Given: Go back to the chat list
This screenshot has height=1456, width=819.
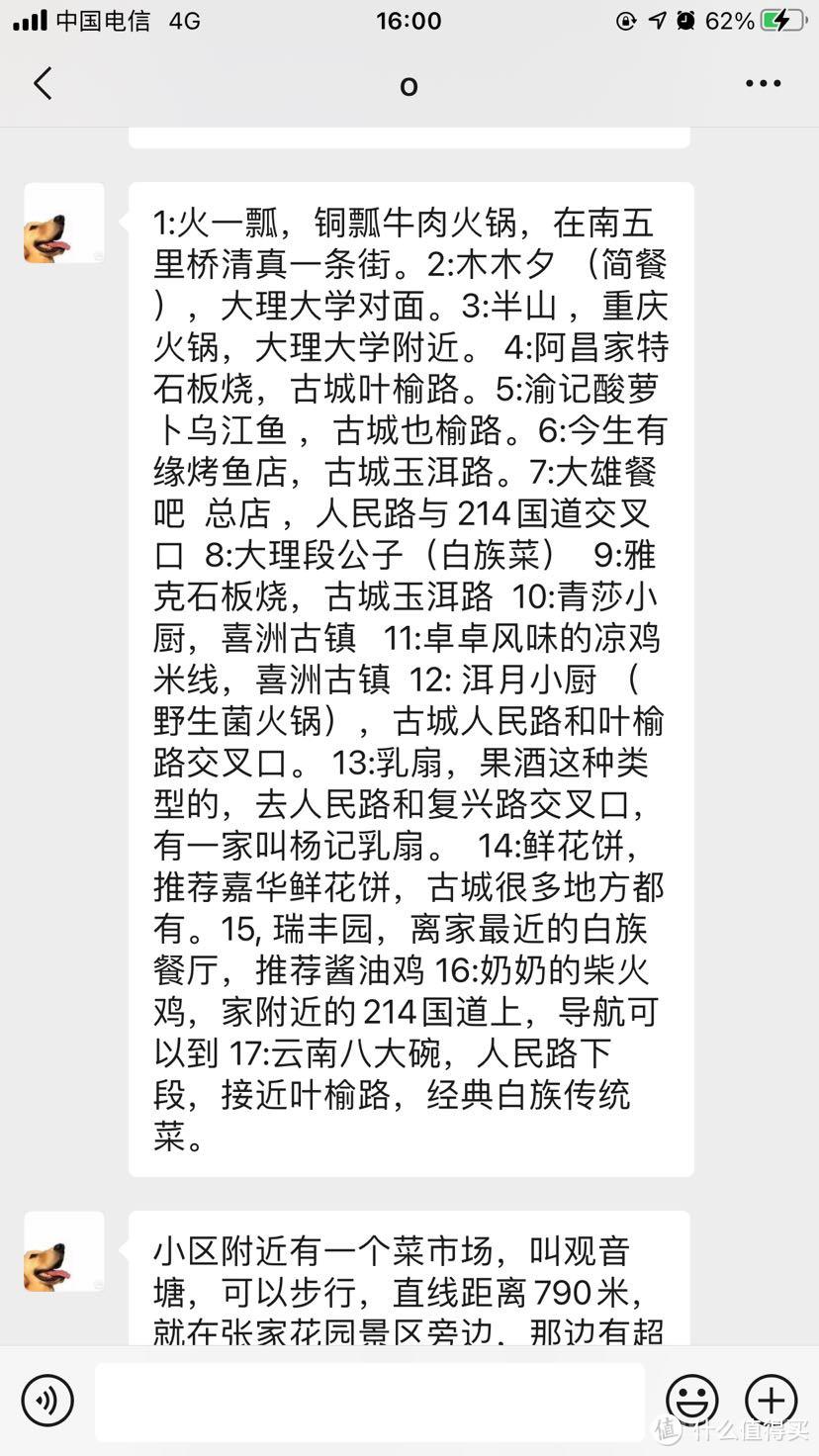Looking at the screenshot, I should pos(43,84).
